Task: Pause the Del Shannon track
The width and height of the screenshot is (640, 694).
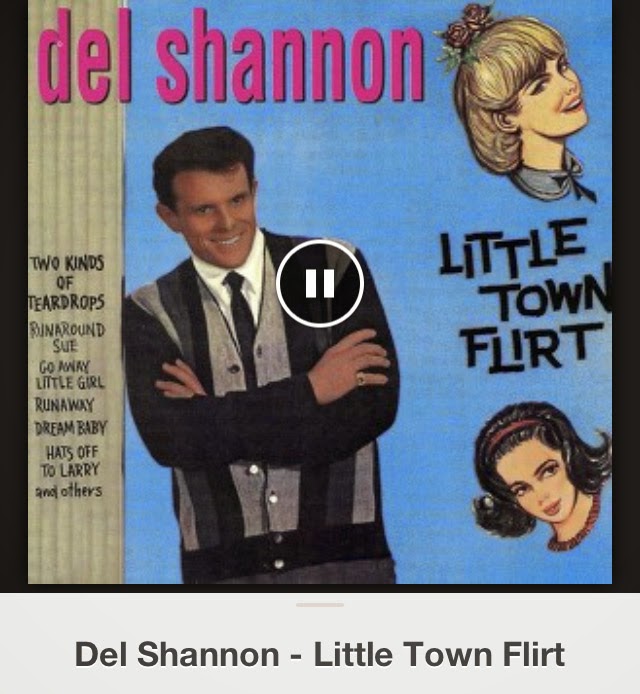Action: pos(319,283)
